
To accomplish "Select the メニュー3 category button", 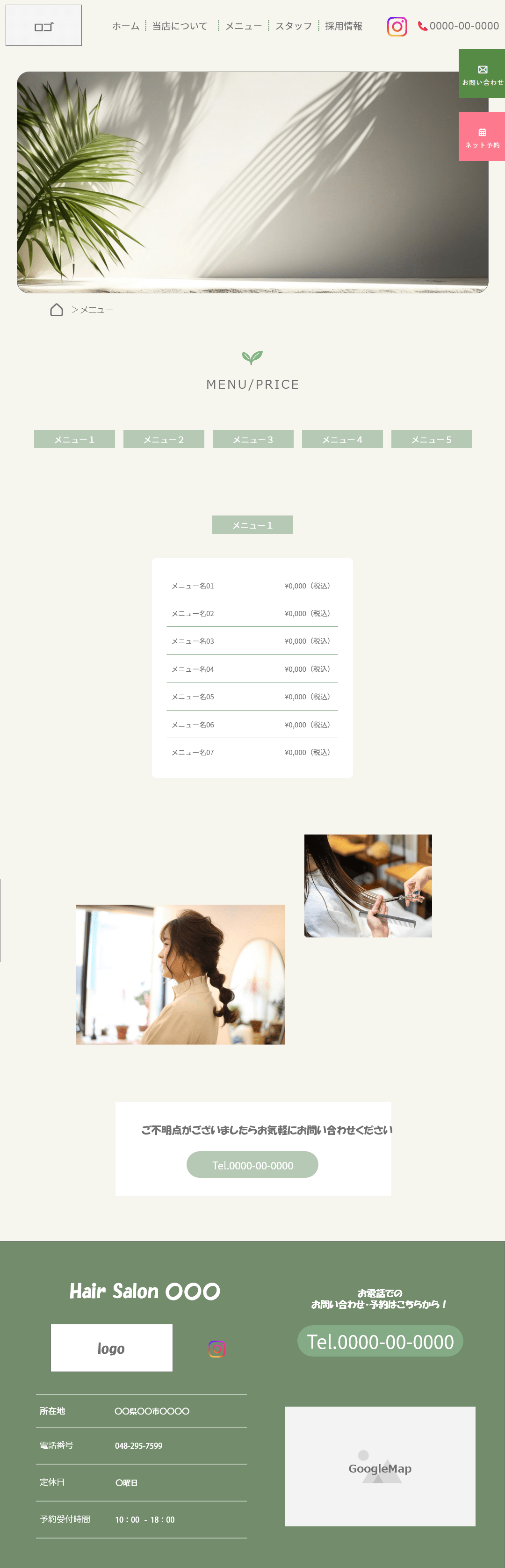I will (253, 439).
